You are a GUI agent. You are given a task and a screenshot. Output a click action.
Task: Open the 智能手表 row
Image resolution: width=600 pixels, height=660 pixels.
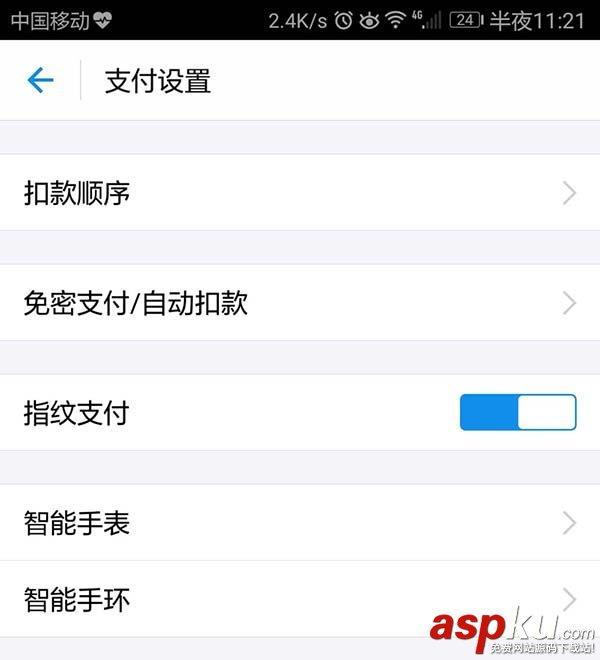point(300,523)
